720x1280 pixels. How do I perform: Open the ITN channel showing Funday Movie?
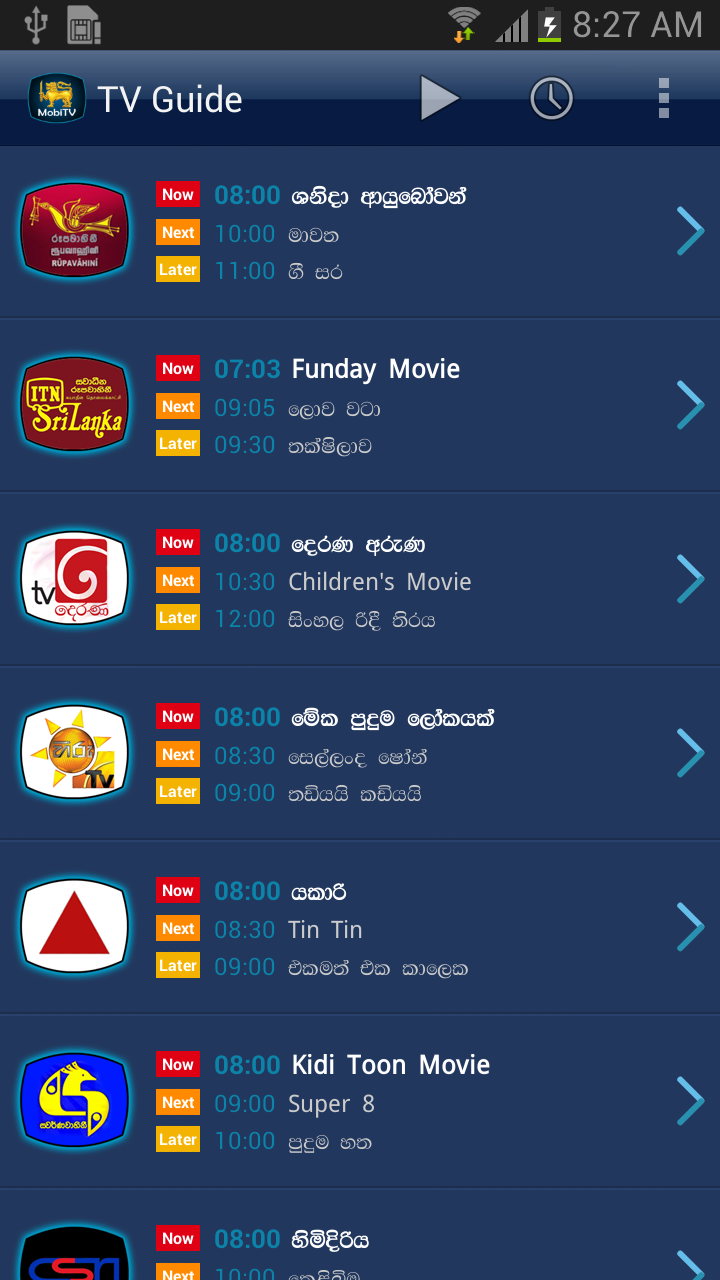[x=360, y=406]
